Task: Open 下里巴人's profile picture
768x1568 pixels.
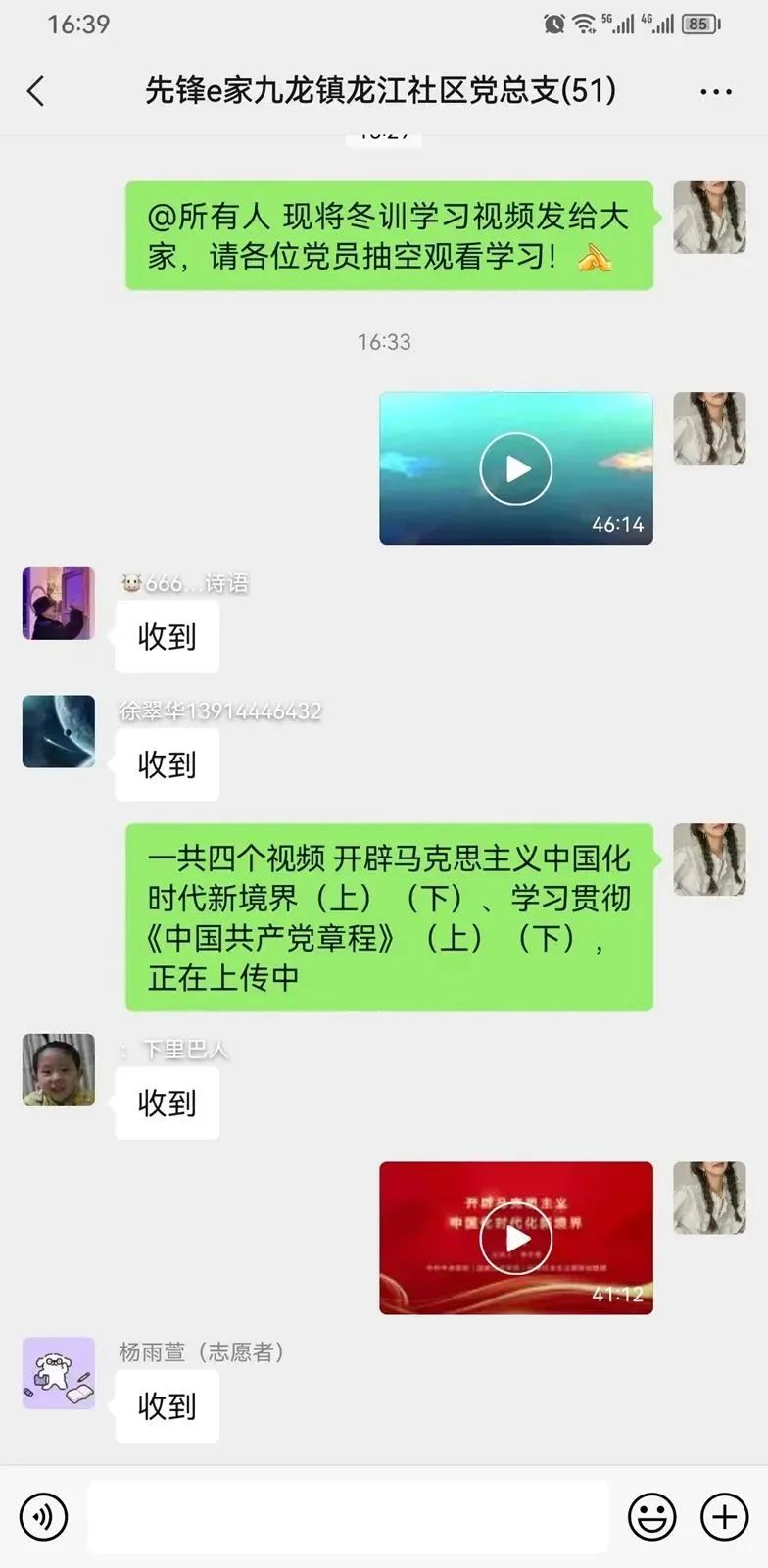Action: point(59,1070)
